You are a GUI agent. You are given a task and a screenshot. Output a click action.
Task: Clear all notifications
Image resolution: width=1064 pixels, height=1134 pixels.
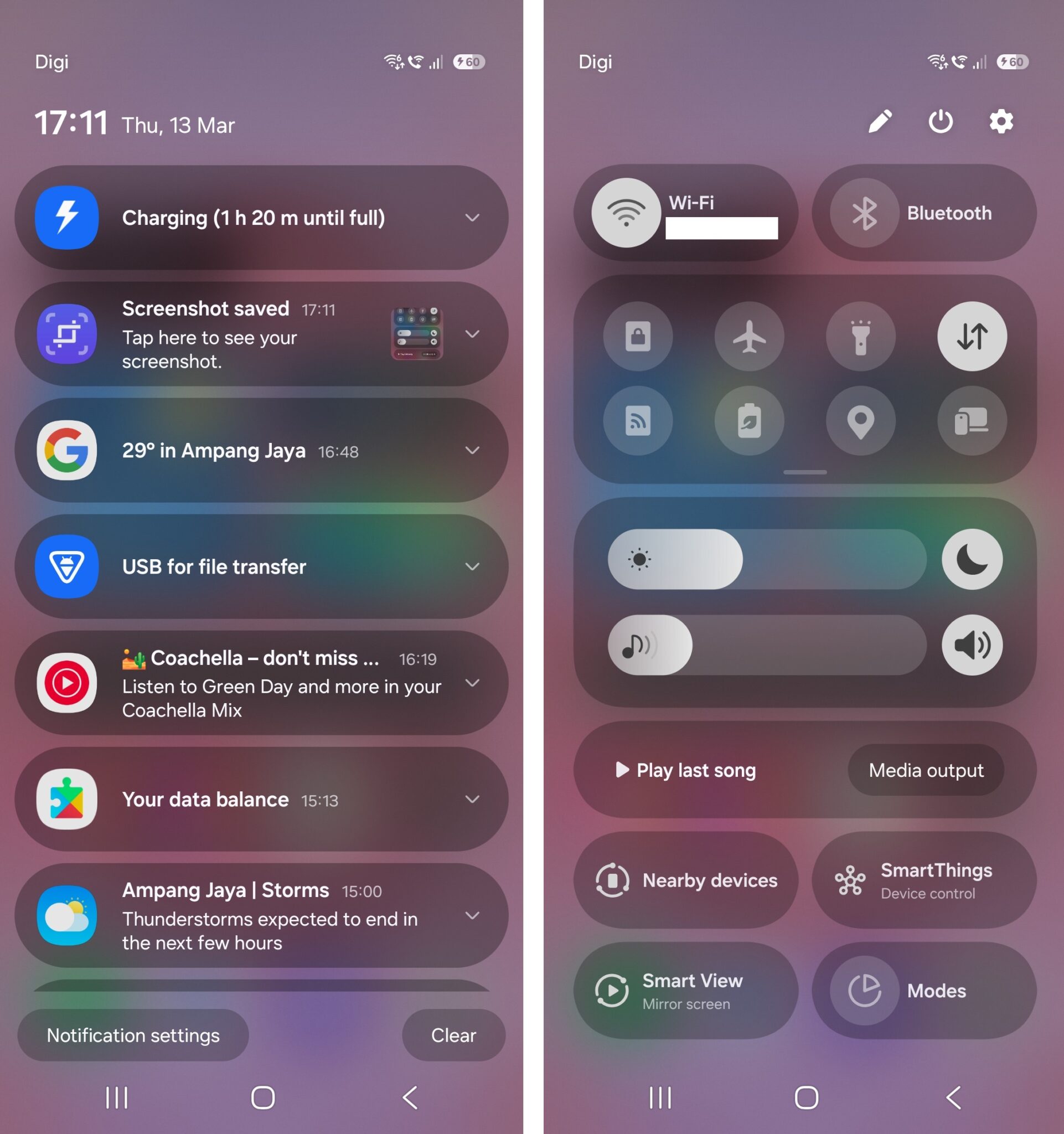453,1035
